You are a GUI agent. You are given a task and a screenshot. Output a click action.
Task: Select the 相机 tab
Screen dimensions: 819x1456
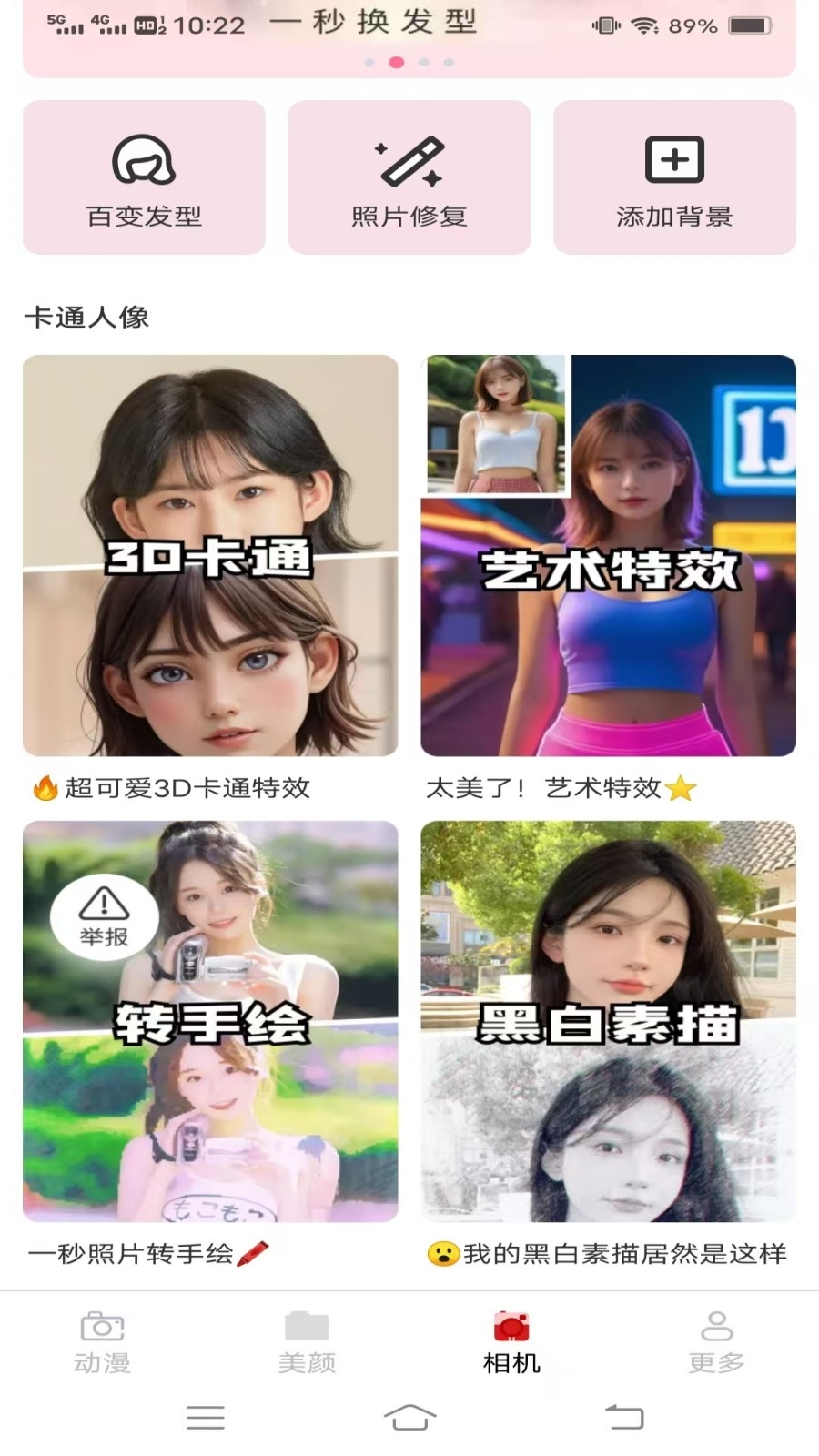[511, 1341]
